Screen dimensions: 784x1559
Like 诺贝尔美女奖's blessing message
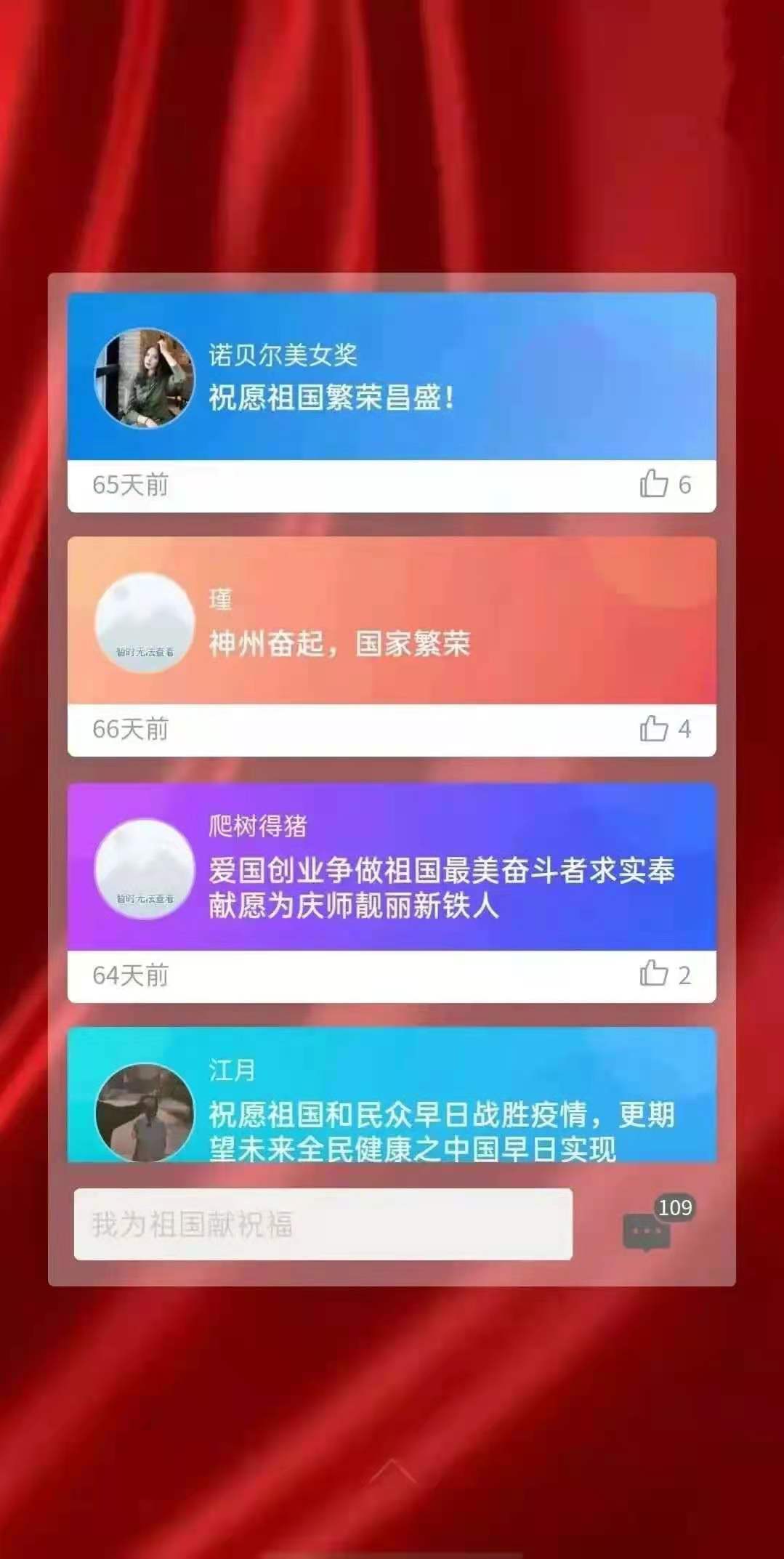pyautogui.click(x=654, y=484)
